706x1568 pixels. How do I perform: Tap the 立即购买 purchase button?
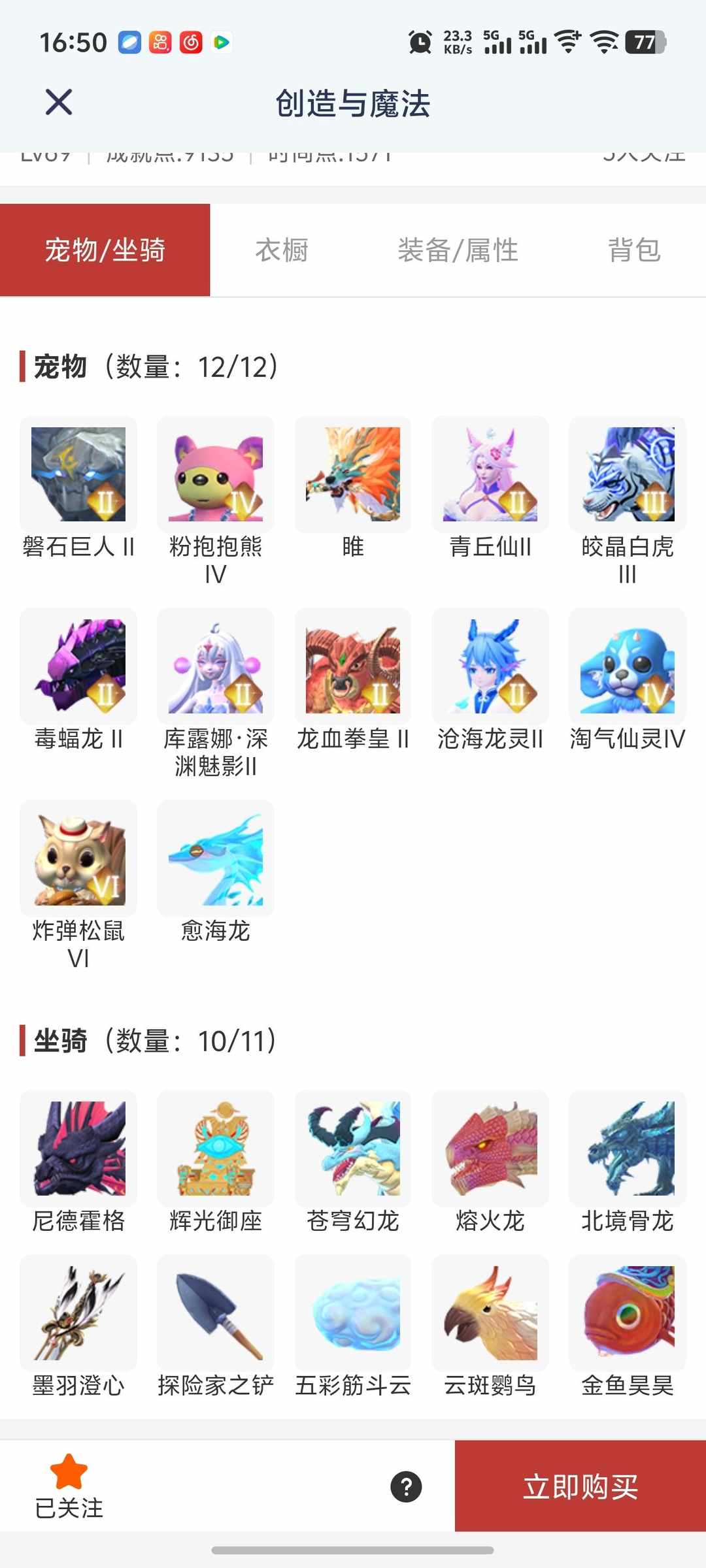(x=579, y=1486)
